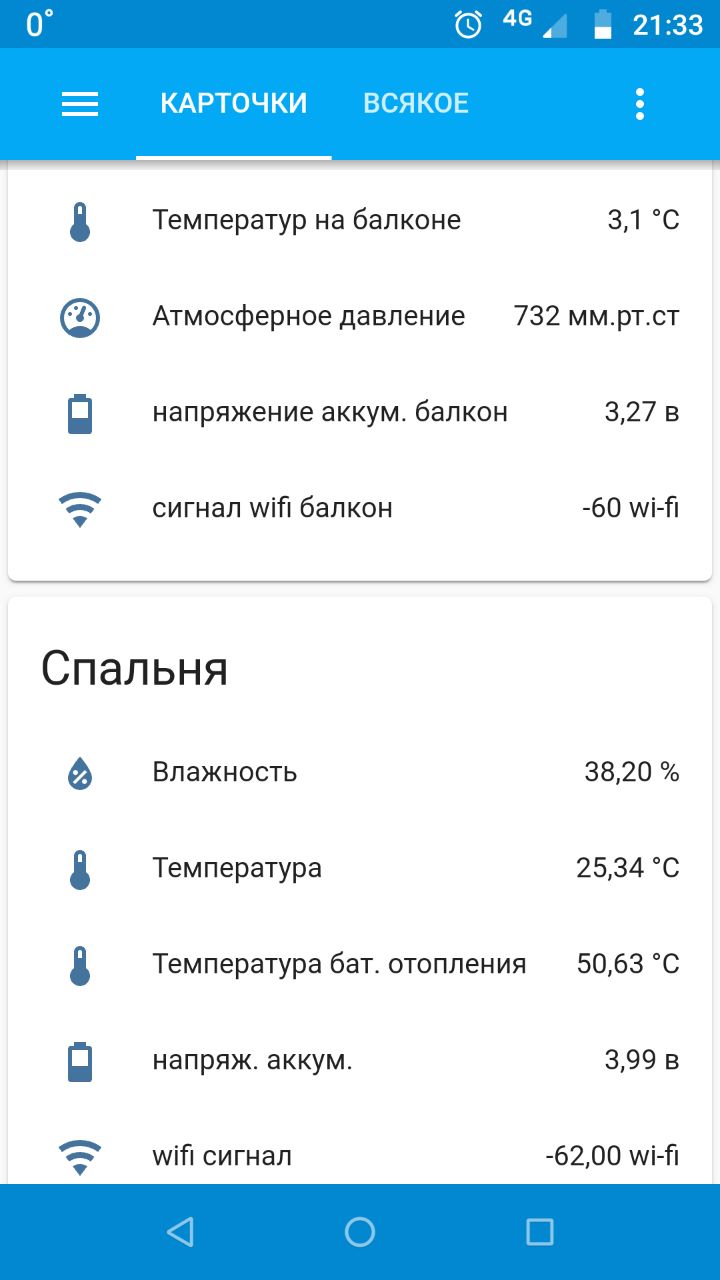Show Температура 25,34 °C sensor history
This screenshot has width=720, height=1280.
[237, 868]
